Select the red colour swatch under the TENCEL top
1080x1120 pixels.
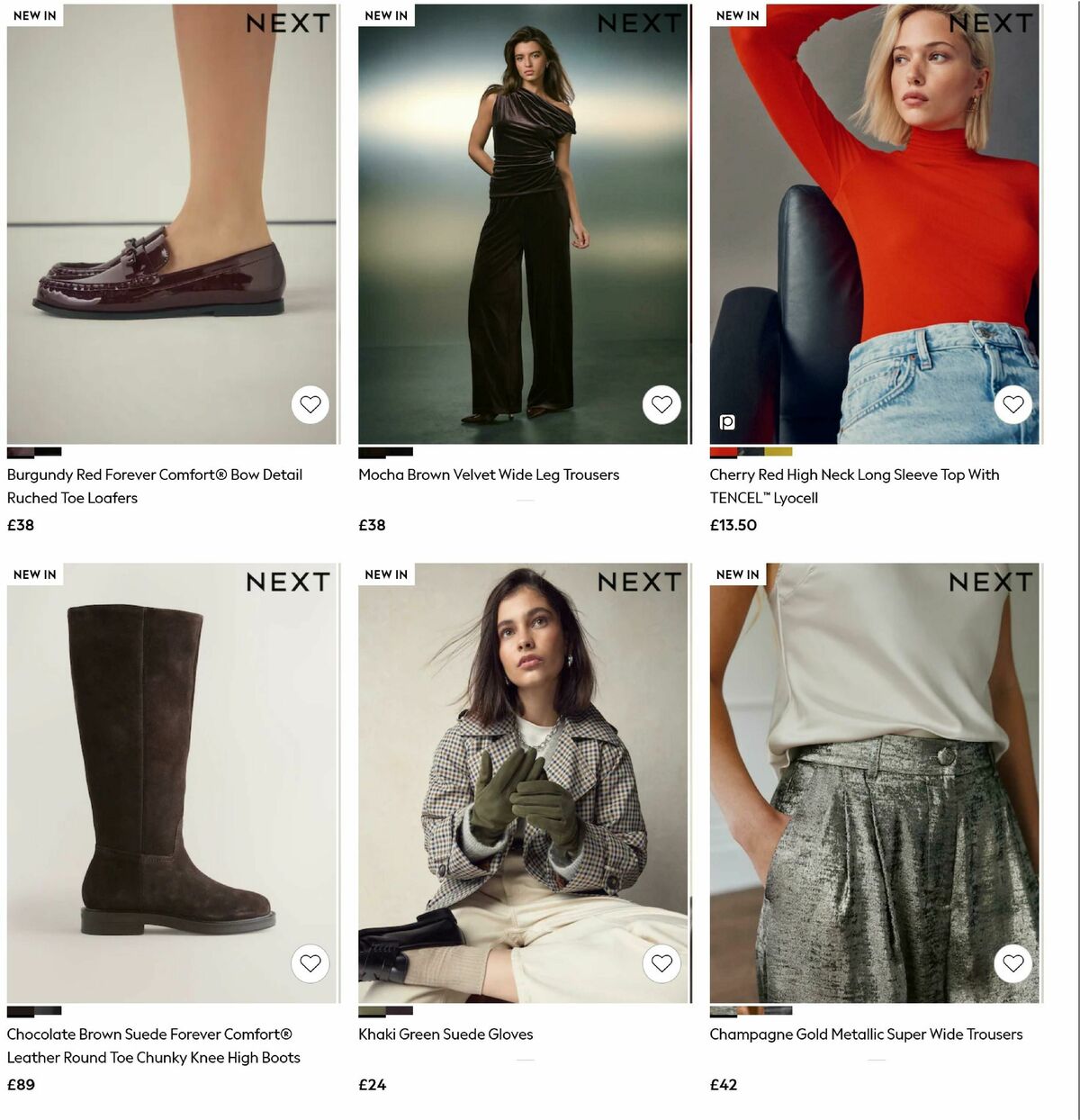723,451
